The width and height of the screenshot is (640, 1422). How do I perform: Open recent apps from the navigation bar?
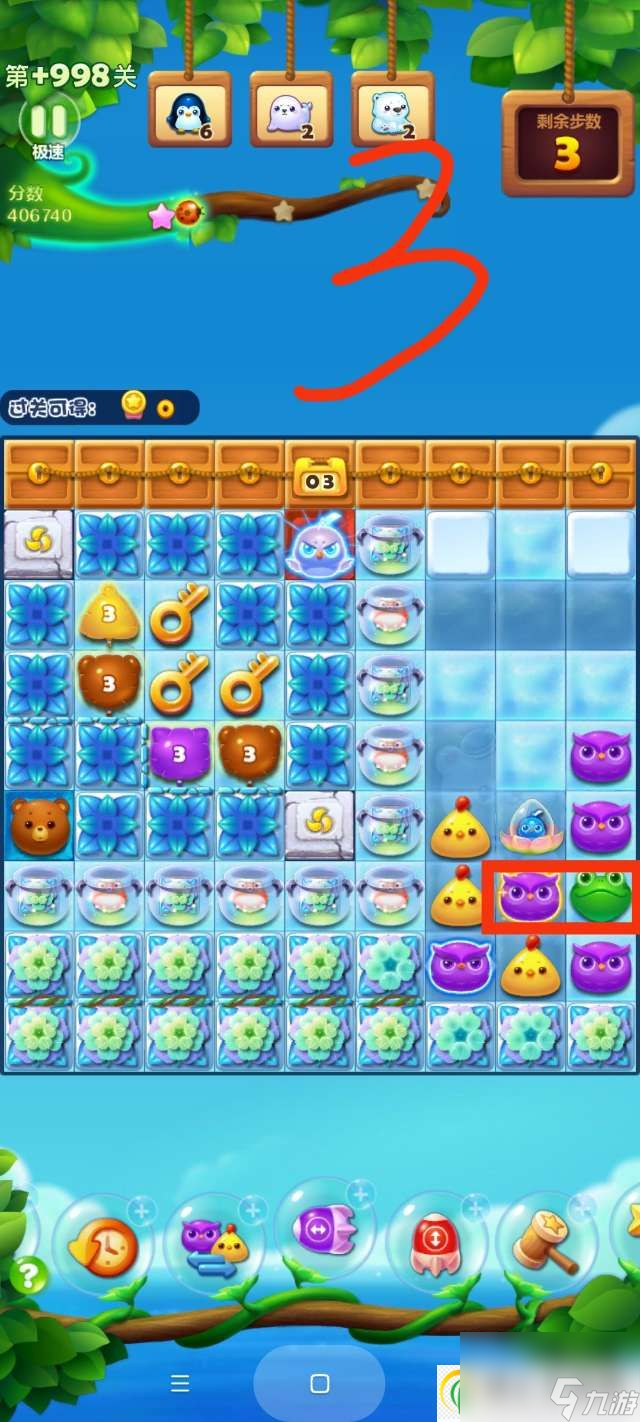click(x=180, y=1384)
